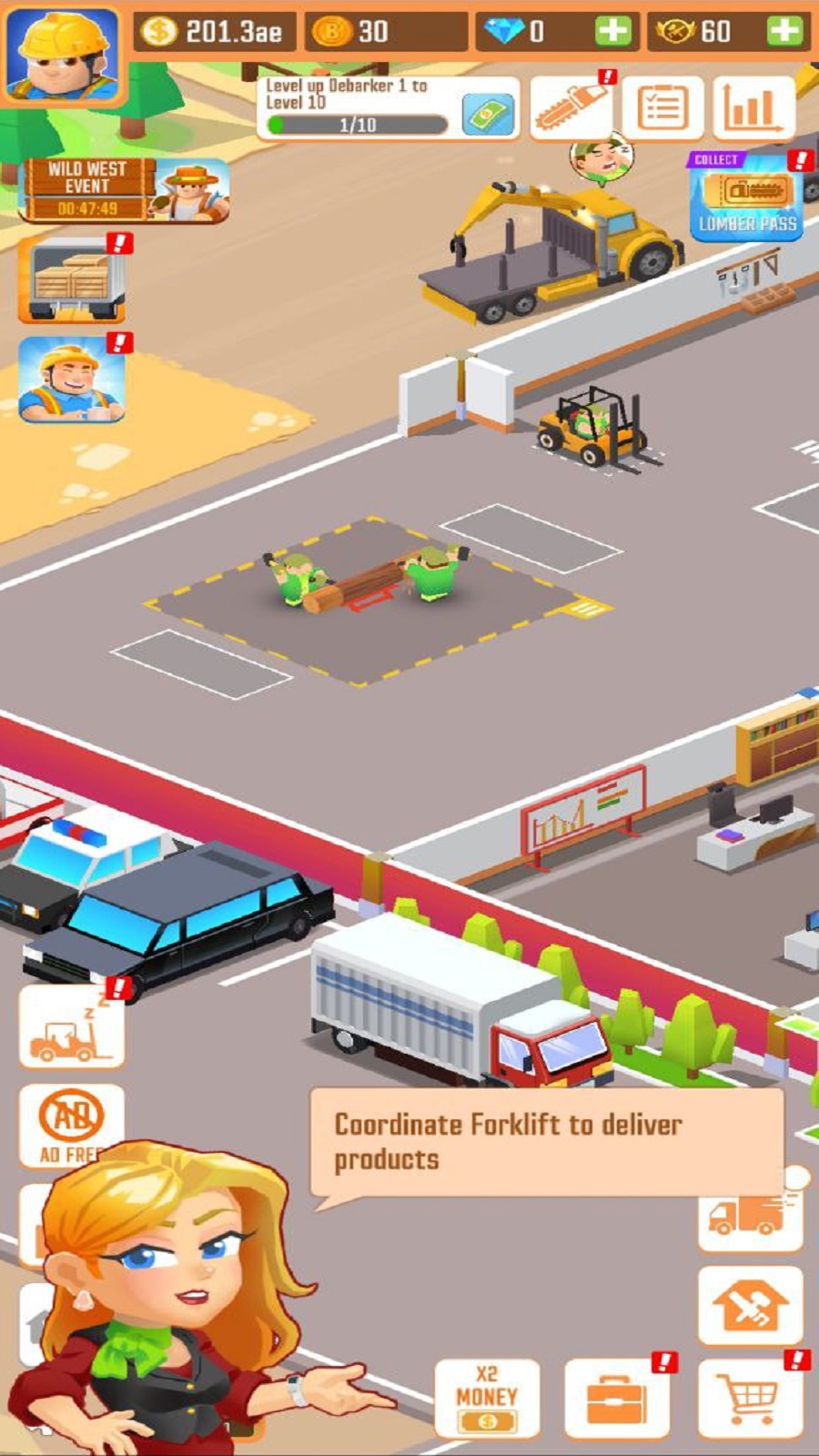The width and height of the screenshot is (819, 1456).
Task: Add more crown coins with the plus button
Action: point(784,32)
